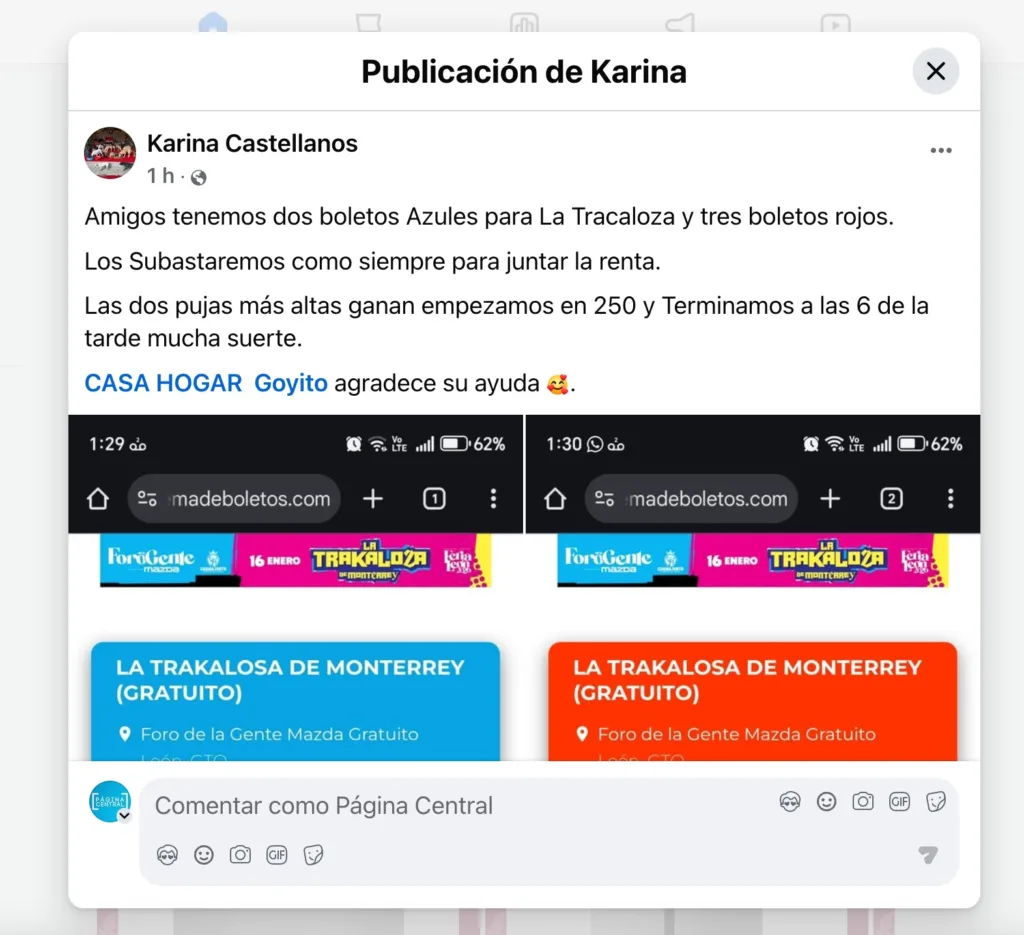This screenshot has width=1024, height=935.
Task: Send the comment with the arrow
Action: [928, 855]
